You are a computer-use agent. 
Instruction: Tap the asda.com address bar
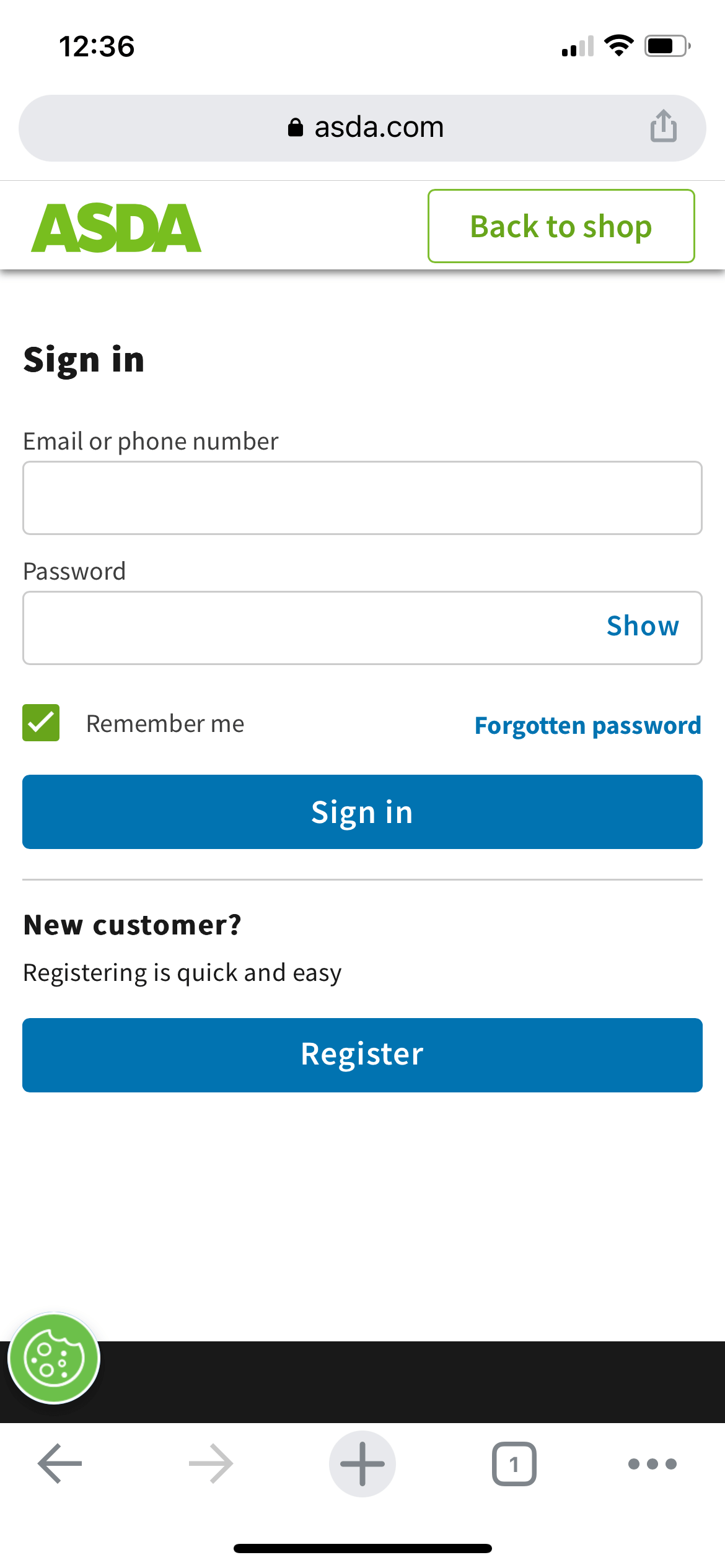[362, 128]
